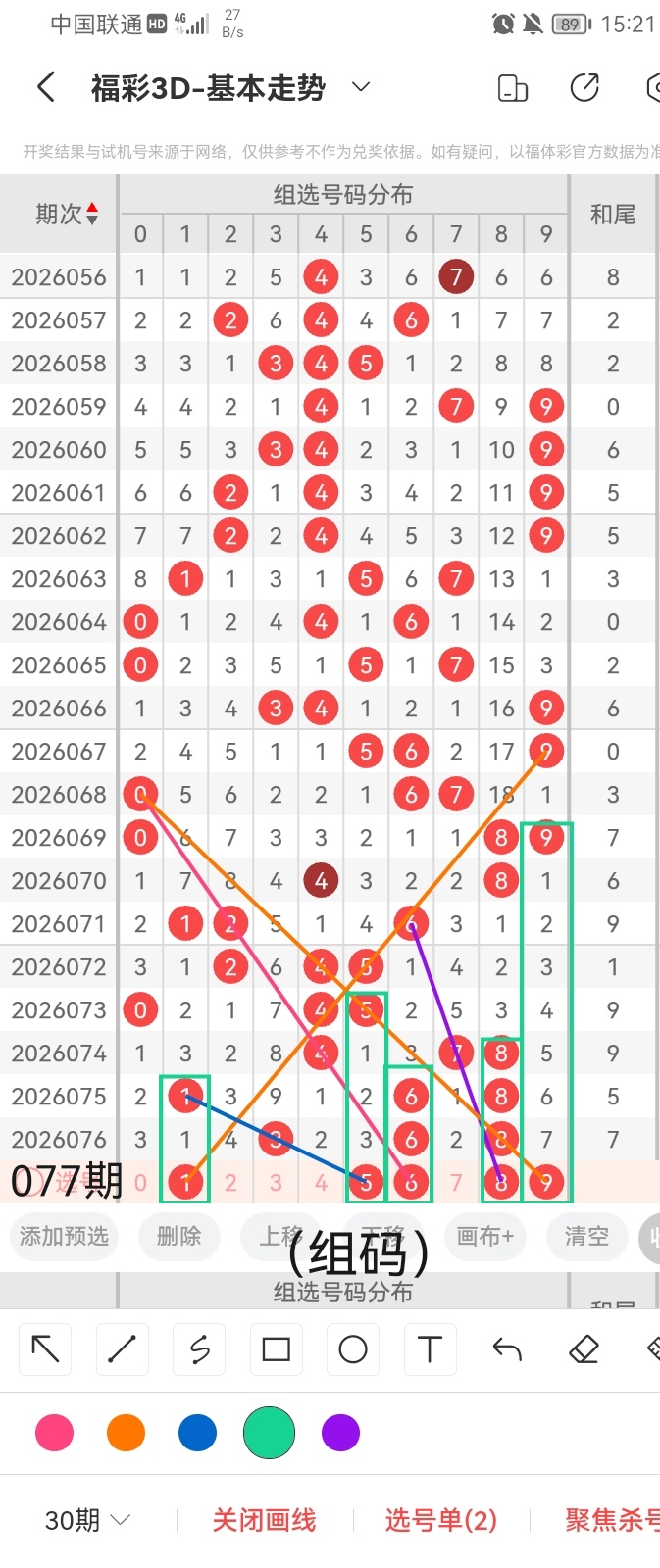Select the arrow drawing tool
The height and width of the screenshot is (1568, 660).
pos(45,1349)
